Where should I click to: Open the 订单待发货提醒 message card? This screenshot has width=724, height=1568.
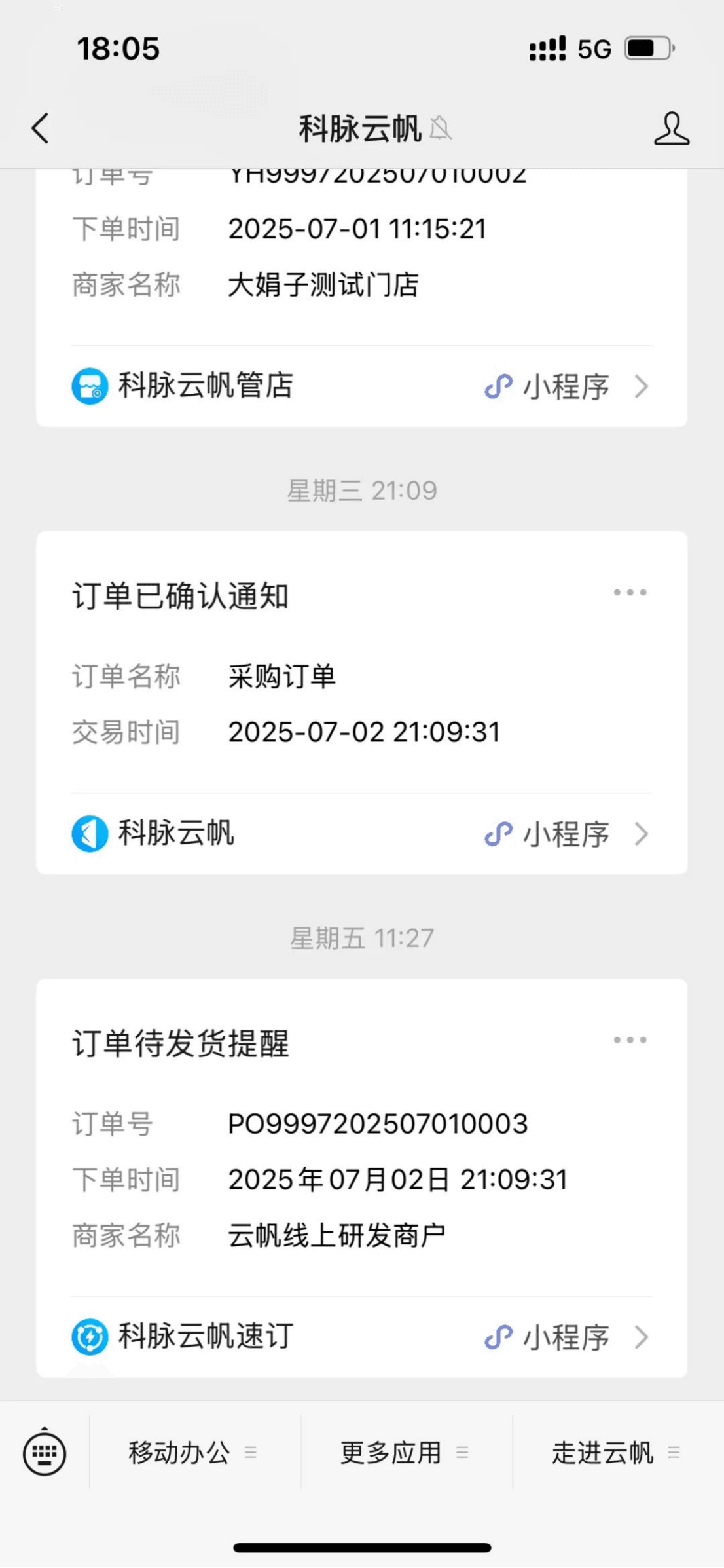pyautogui.click(x=361, y=1178)
